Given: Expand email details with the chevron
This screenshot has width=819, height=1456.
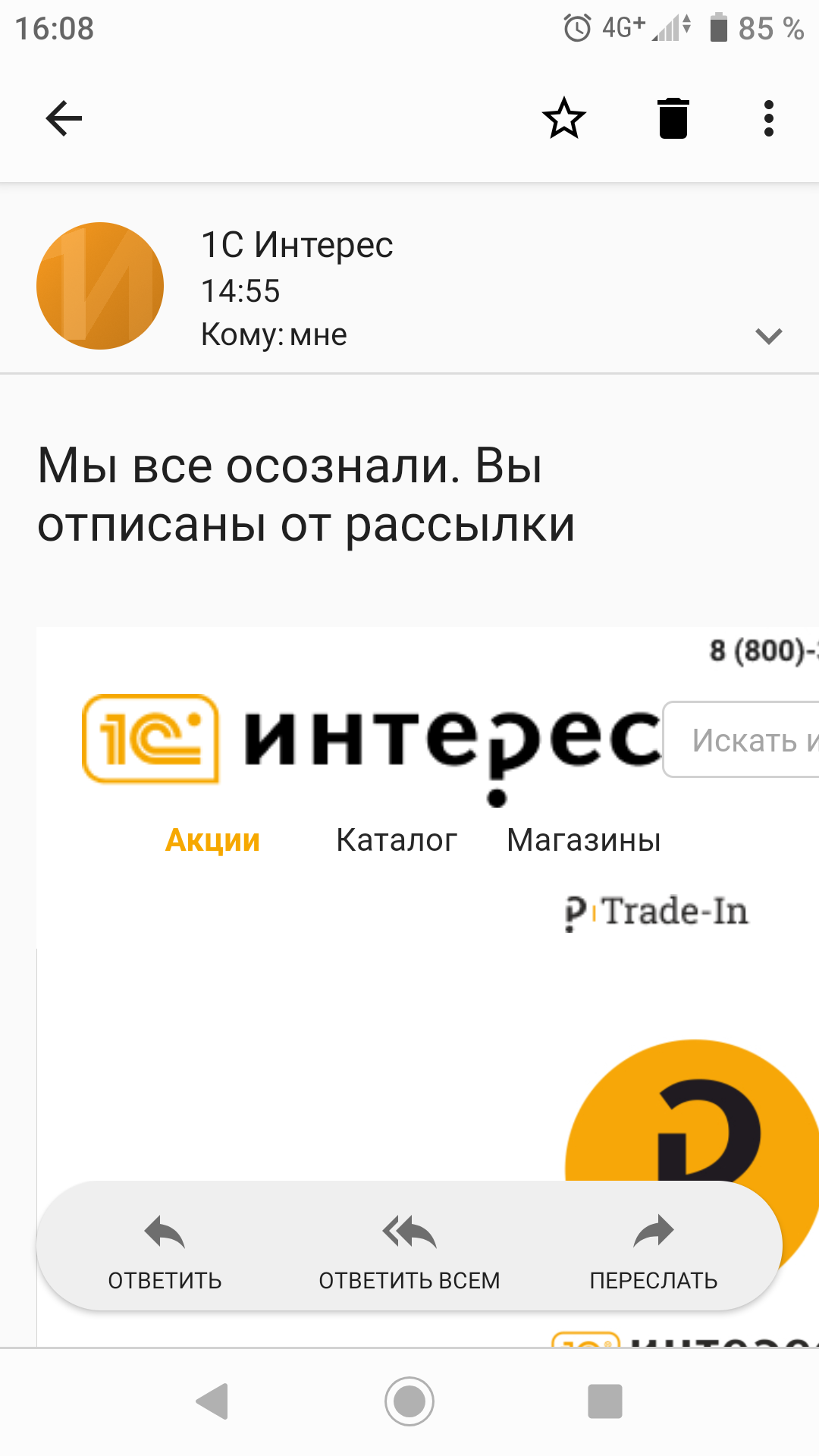Looking at the screenshot, I should pos(768,336).
